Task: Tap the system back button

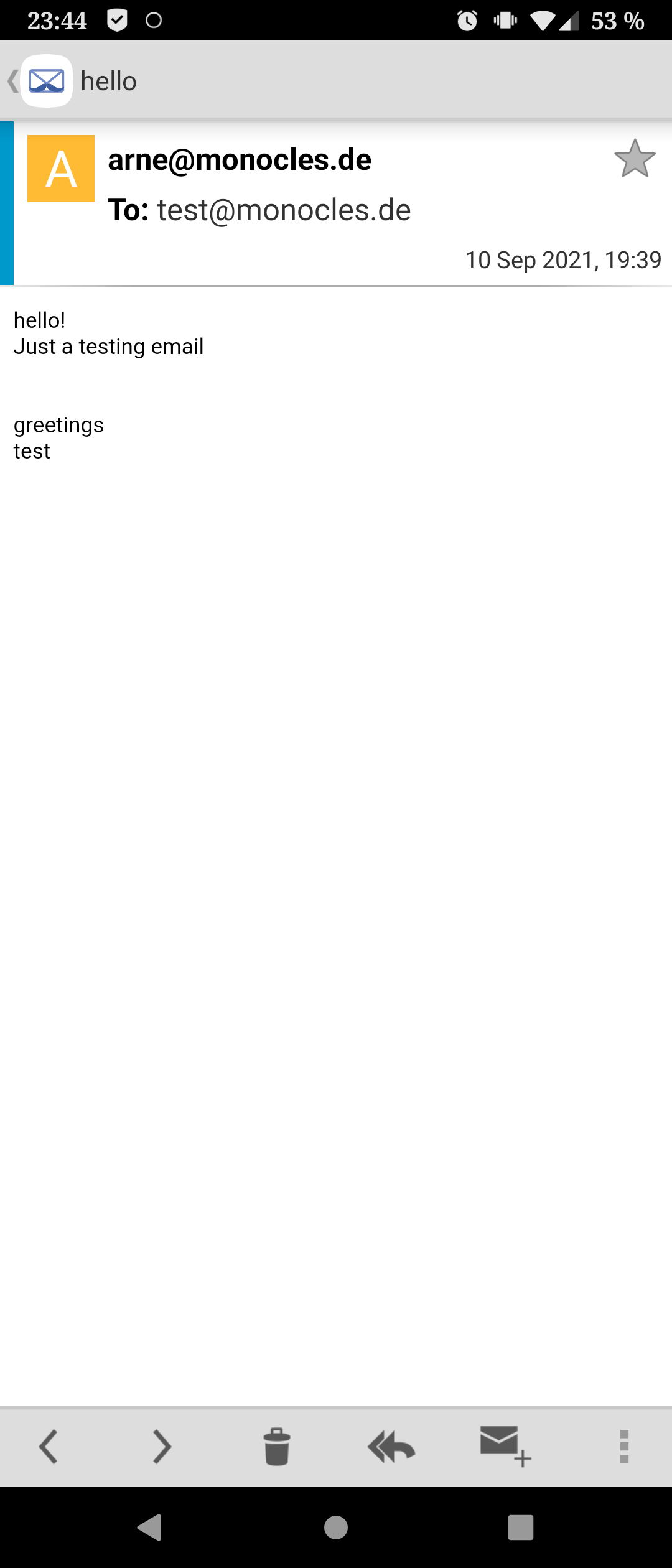Action: click(149, 1527)
